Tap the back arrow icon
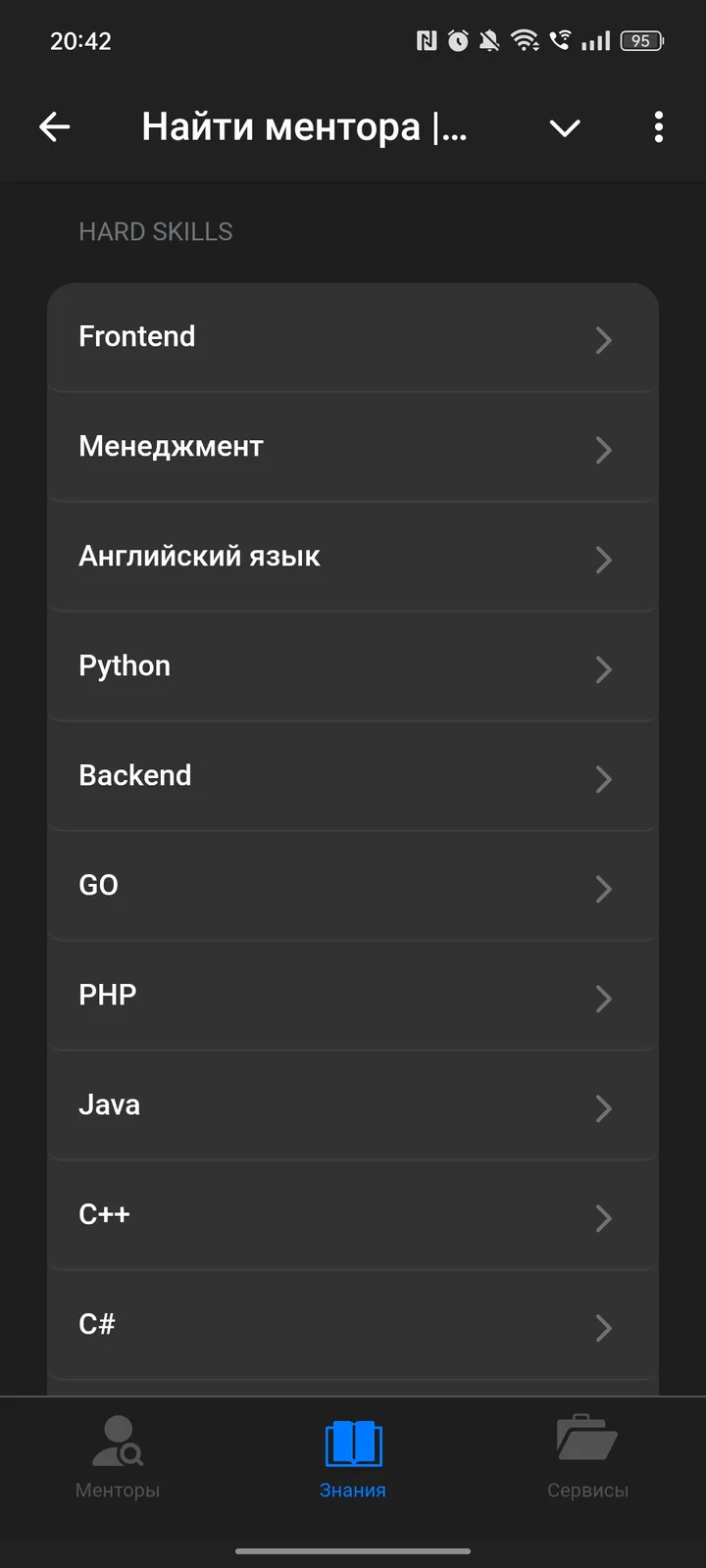The width and height of the screenshot is (706, 1568). pos(55,127)
